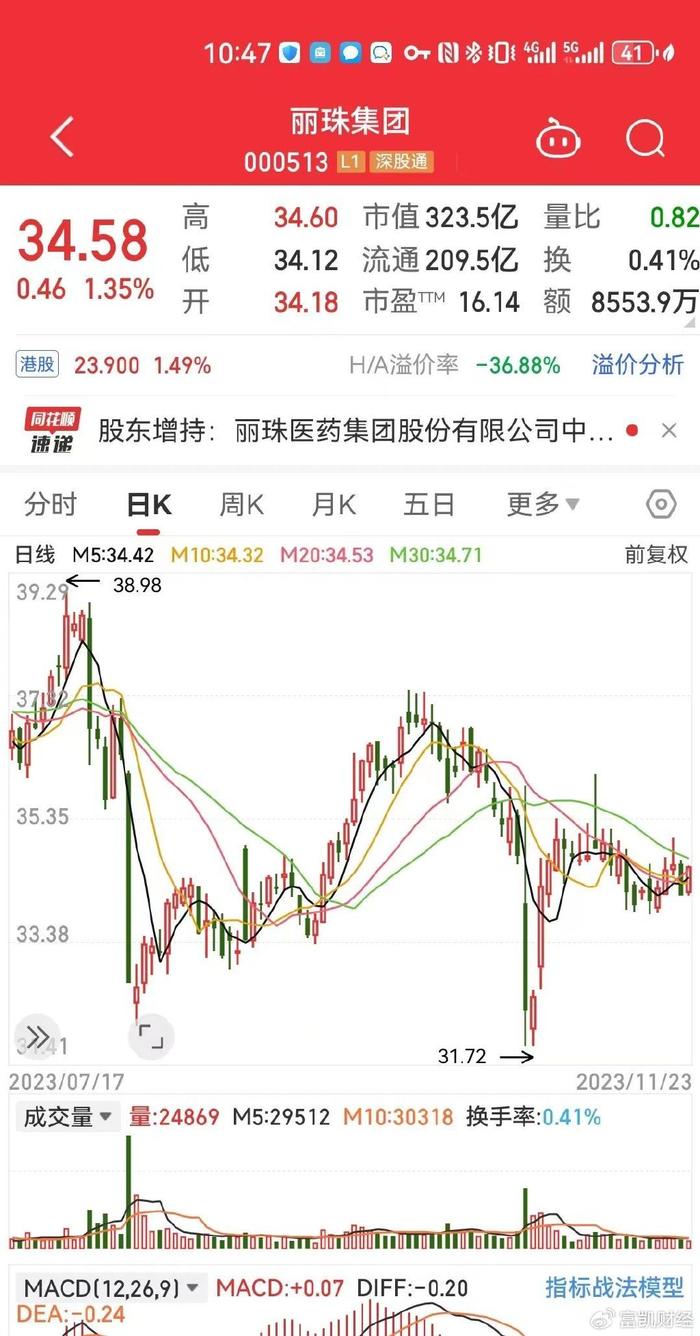Tap the double-arrow expand button on chart
The height and width of the screenshot is (1336, 700).
click(37, 1036)
